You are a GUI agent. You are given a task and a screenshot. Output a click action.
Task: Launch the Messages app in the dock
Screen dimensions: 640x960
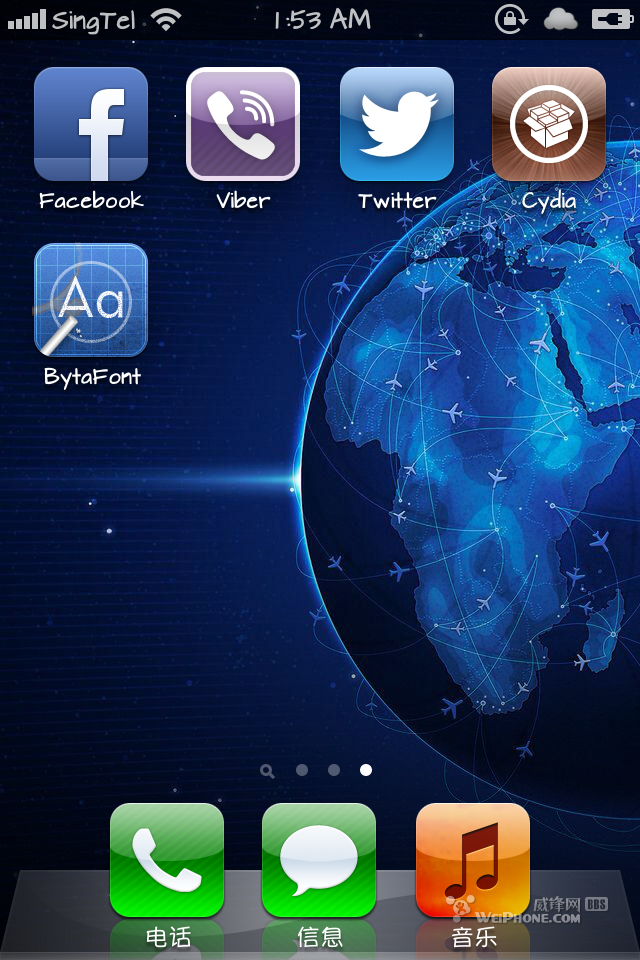tap(319, 860)
